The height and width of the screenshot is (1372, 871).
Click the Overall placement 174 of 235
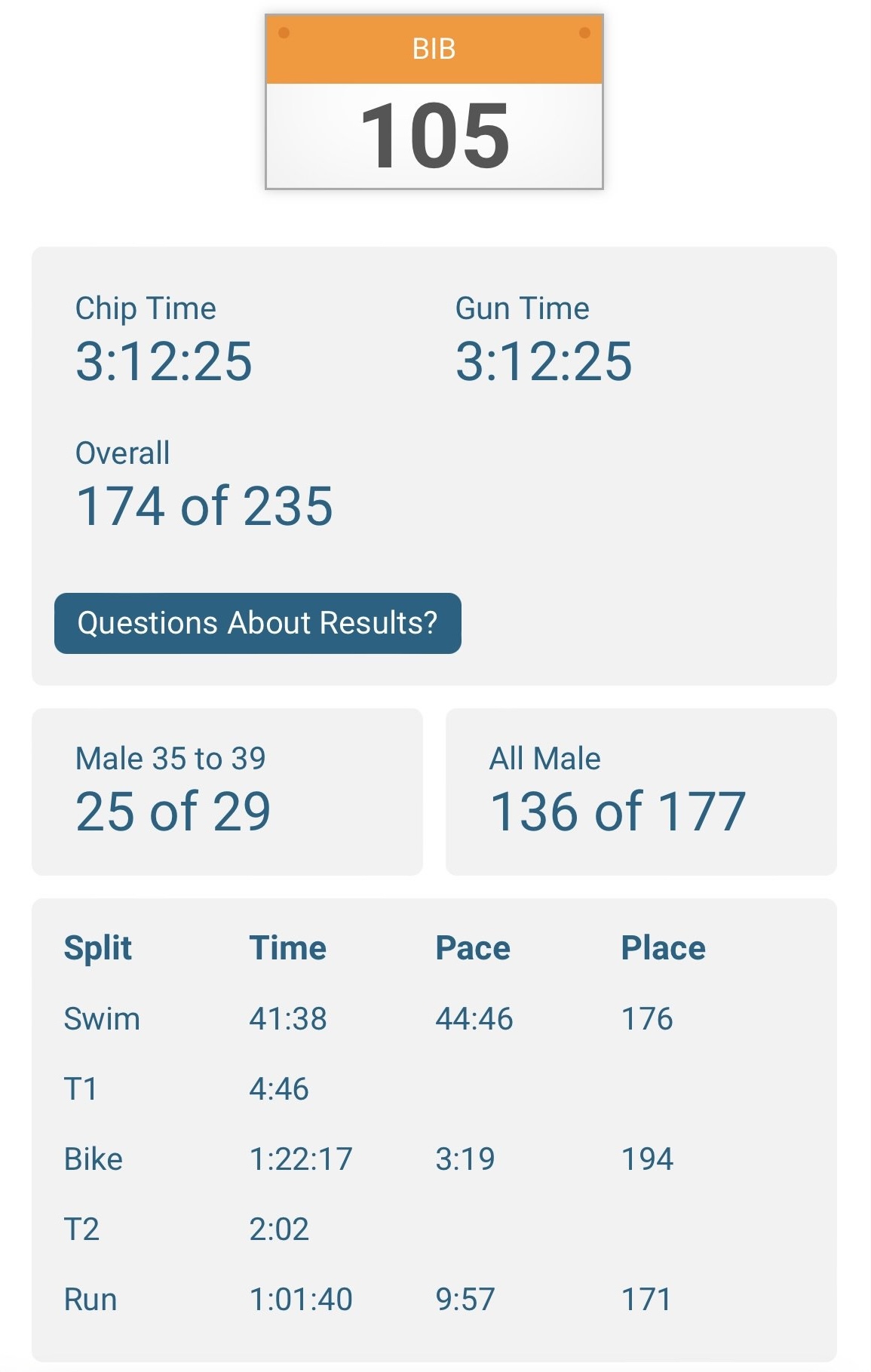pos(205,505)
